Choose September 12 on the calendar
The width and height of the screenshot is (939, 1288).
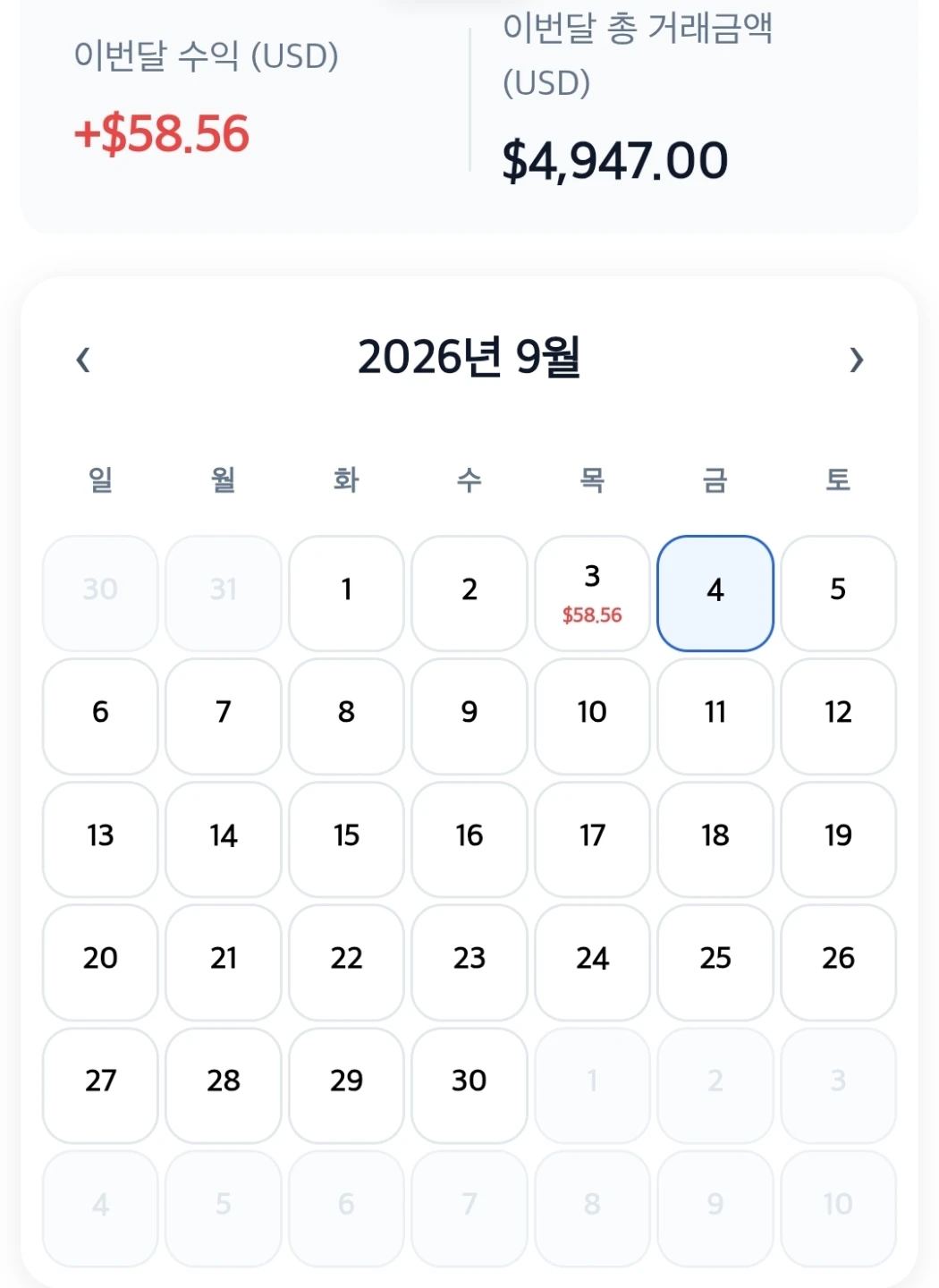point(838,716)
